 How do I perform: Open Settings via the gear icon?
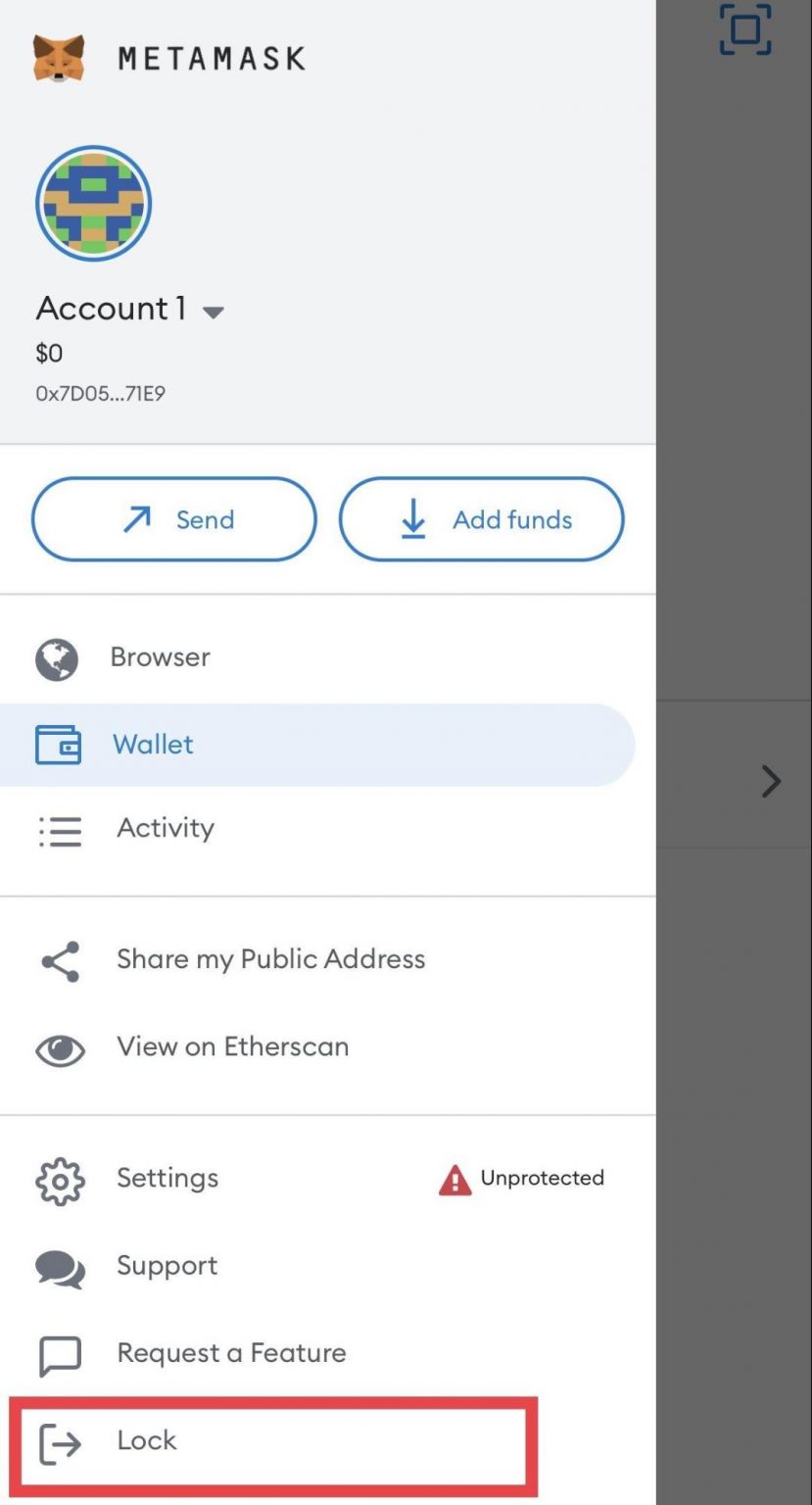[59, 1181]
